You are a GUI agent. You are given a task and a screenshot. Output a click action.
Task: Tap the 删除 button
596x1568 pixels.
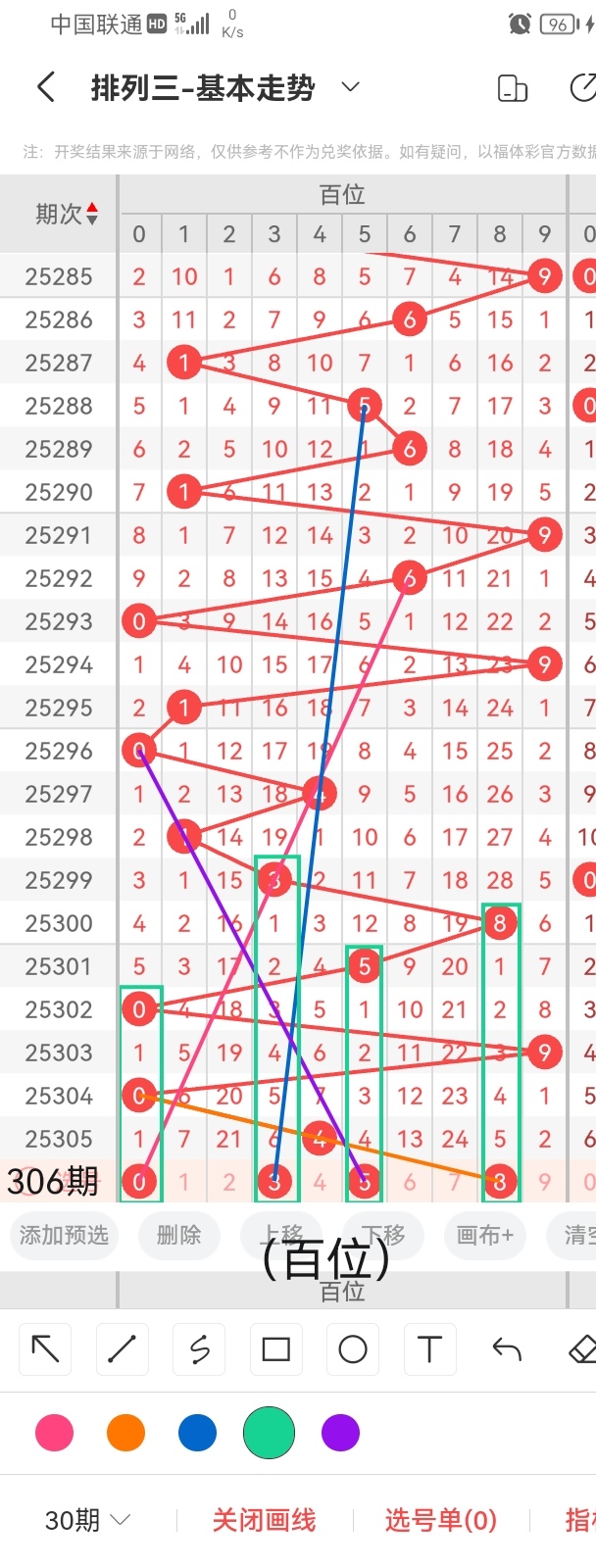pos(178,1235)
